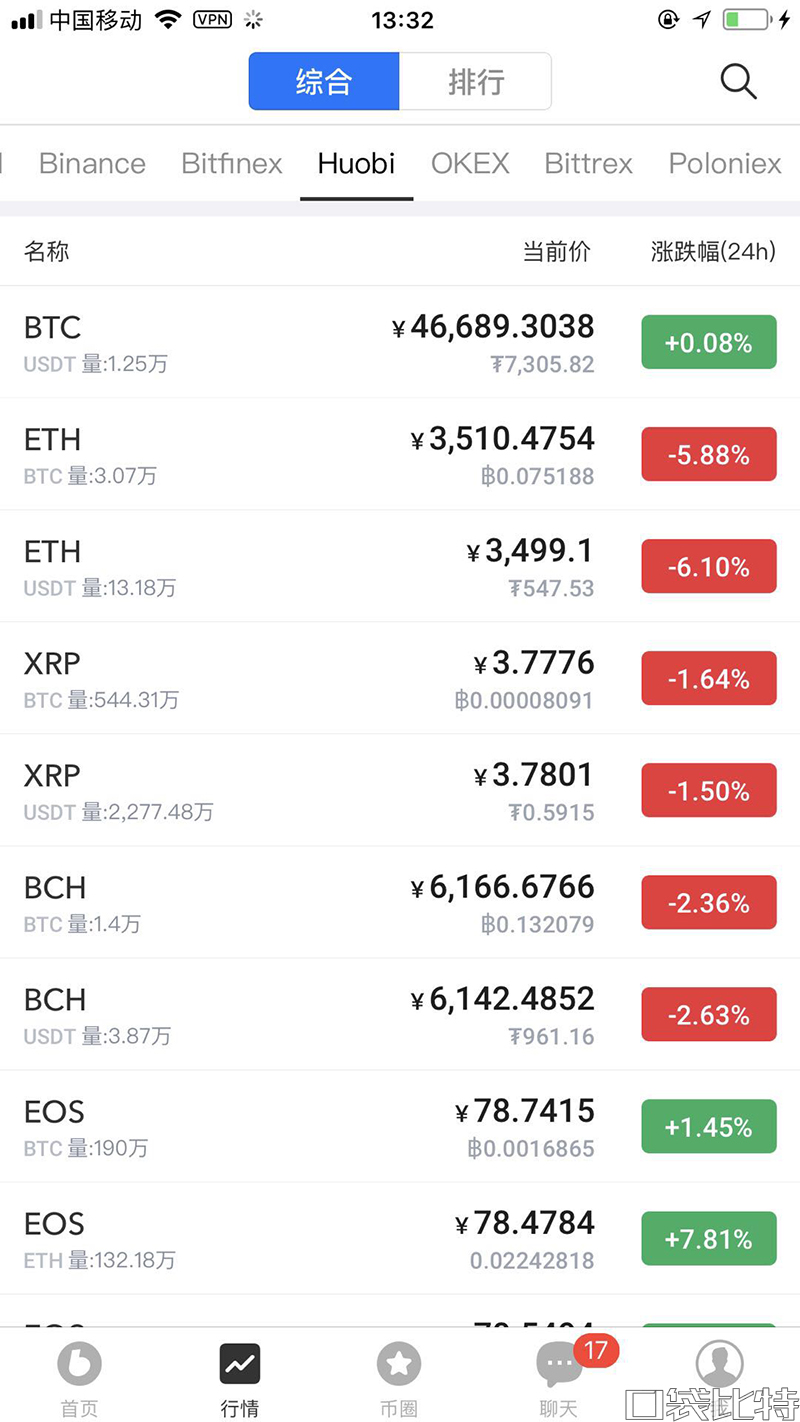Tap the battery level indicator
Image resolution: width=800 pixels, height=1422 pixels.
tap(744, 17)
